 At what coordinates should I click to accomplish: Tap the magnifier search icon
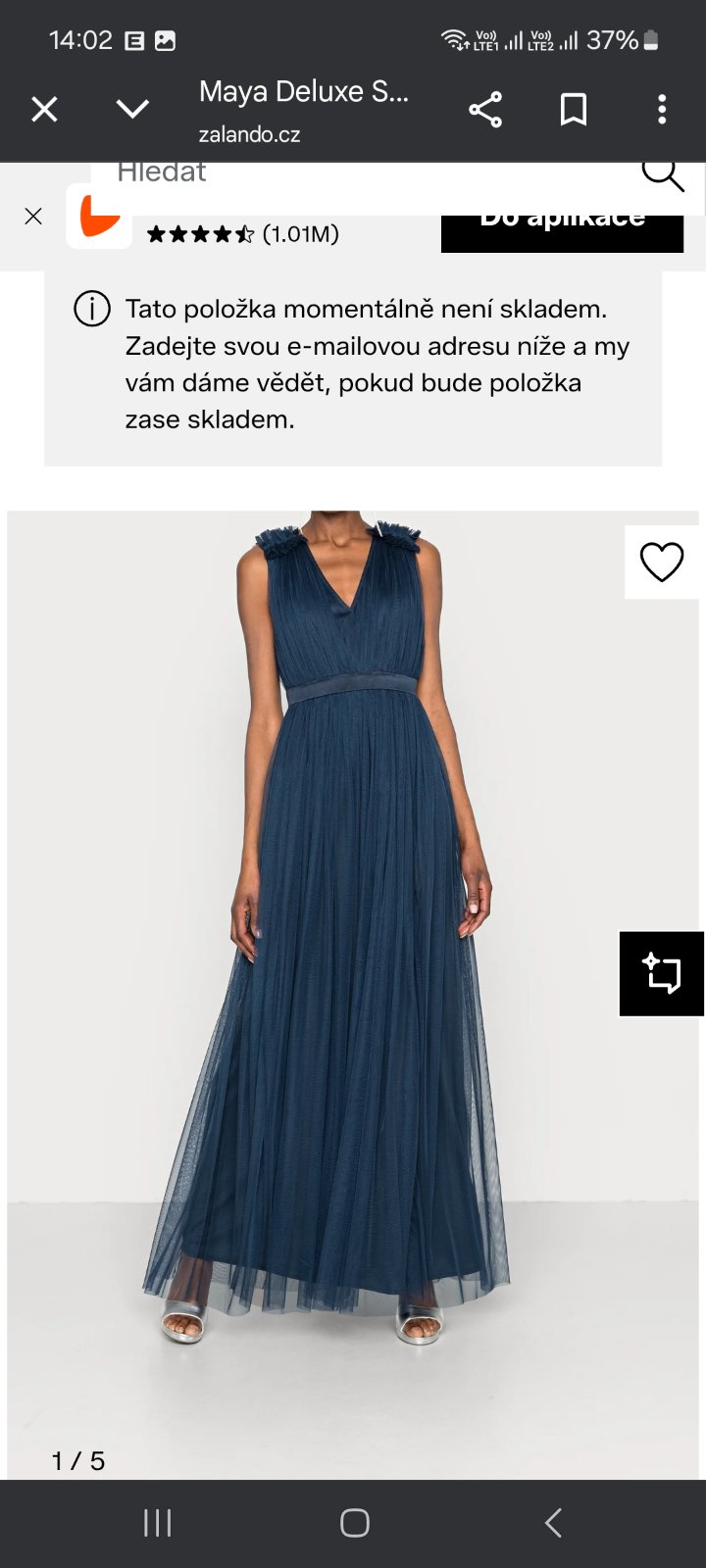(x=663, y=173)
